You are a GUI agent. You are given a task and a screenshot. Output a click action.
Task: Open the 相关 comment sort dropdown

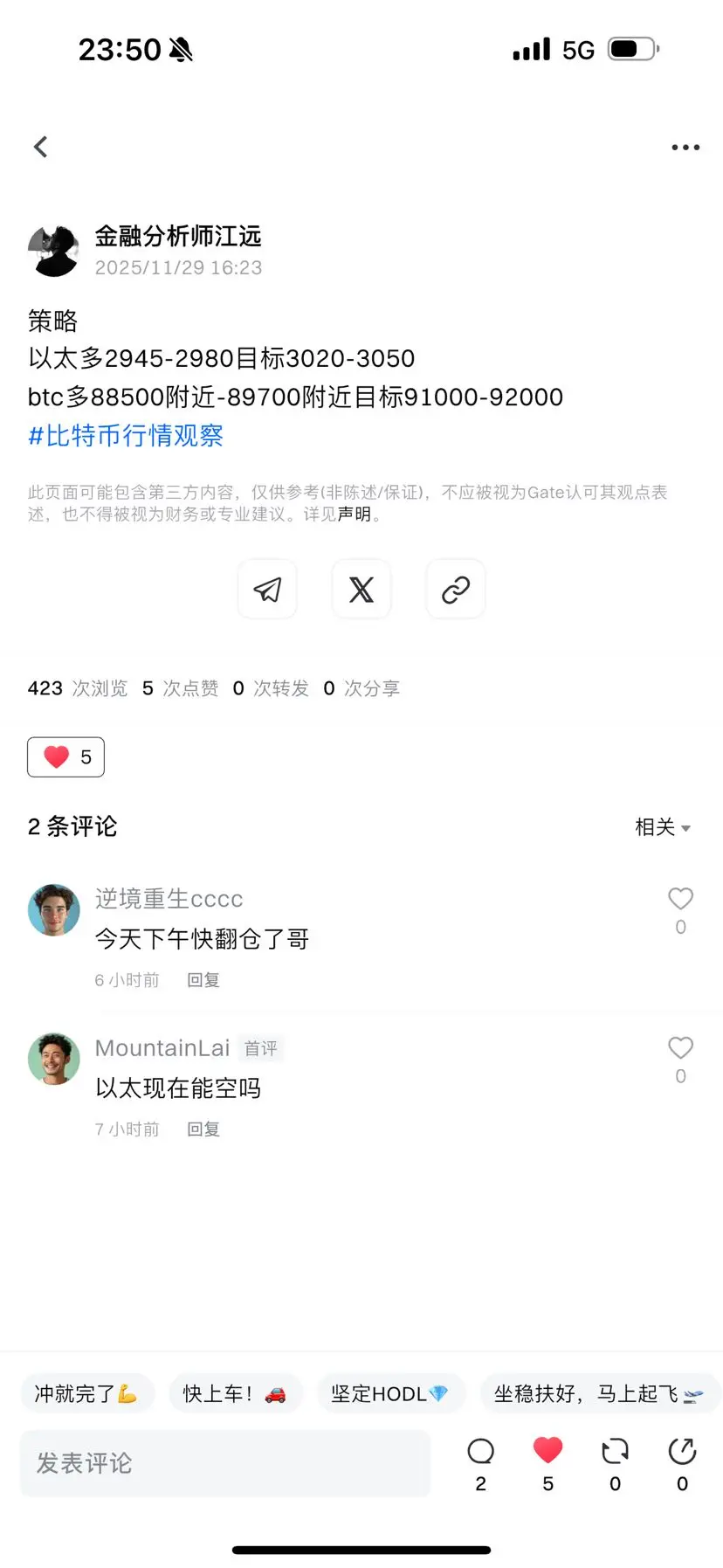663,826
